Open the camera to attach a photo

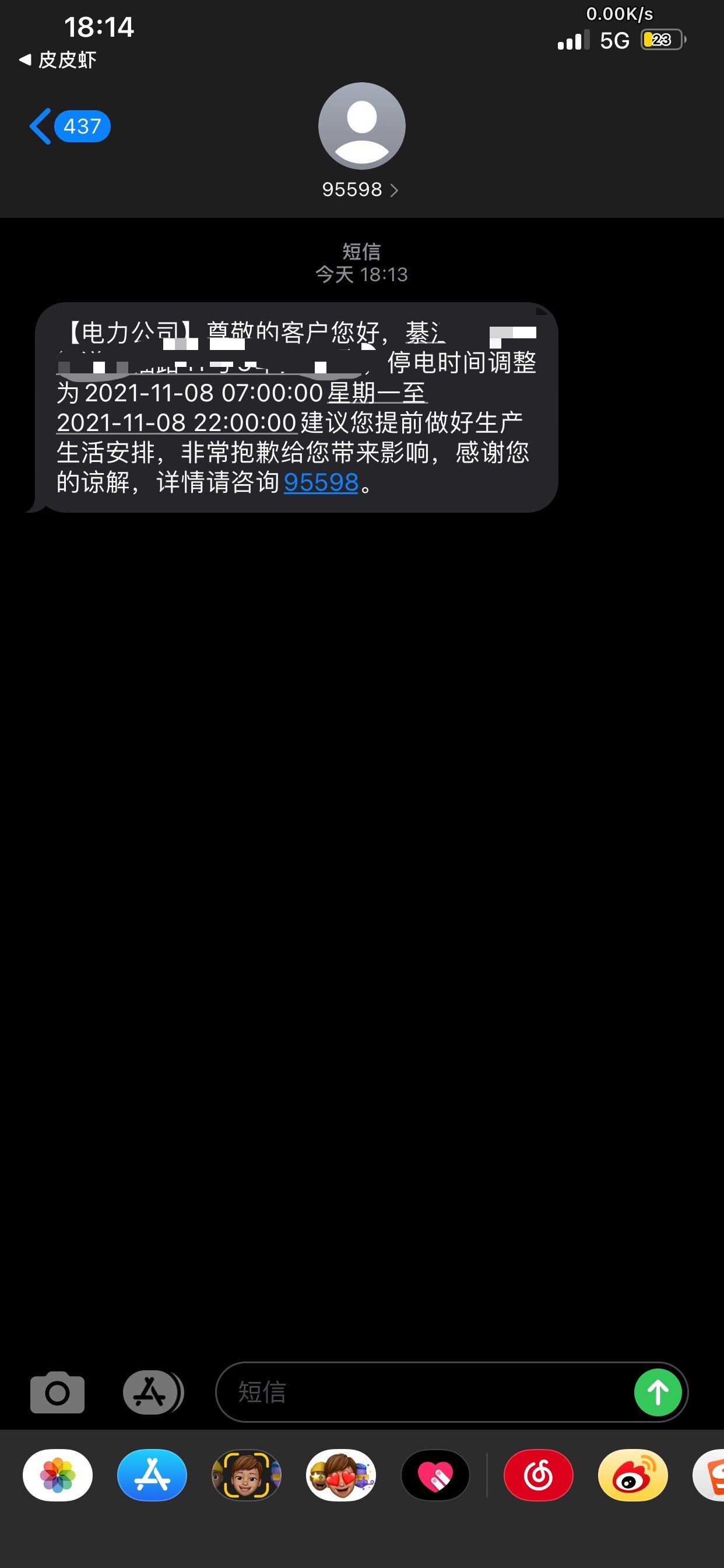pyautogui.click(x=57, y=1392)
